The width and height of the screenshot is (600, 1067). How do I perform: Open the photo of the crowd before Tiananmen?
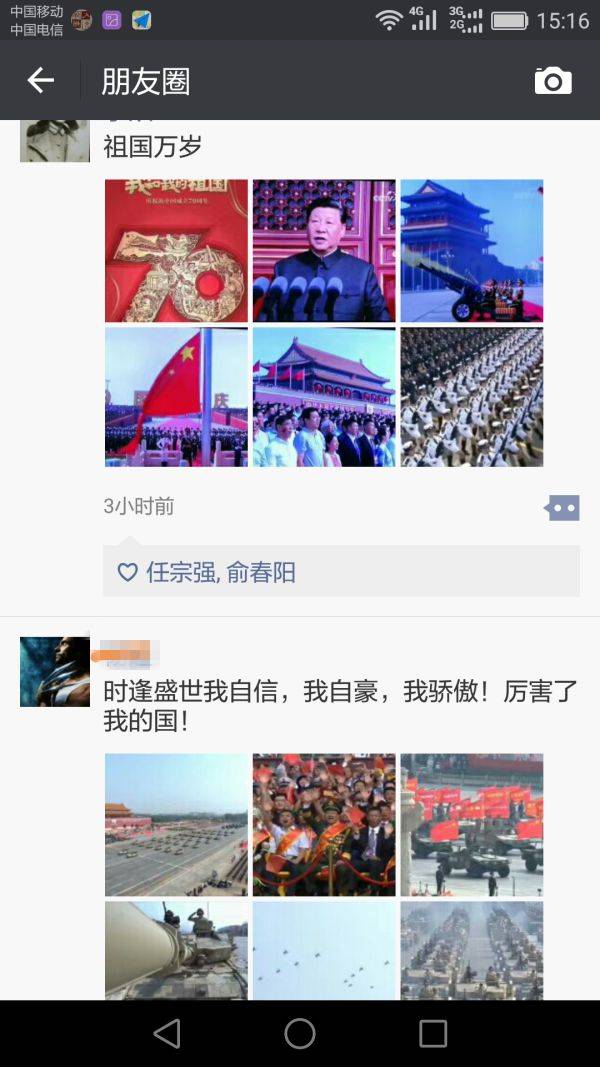(324, 397)
